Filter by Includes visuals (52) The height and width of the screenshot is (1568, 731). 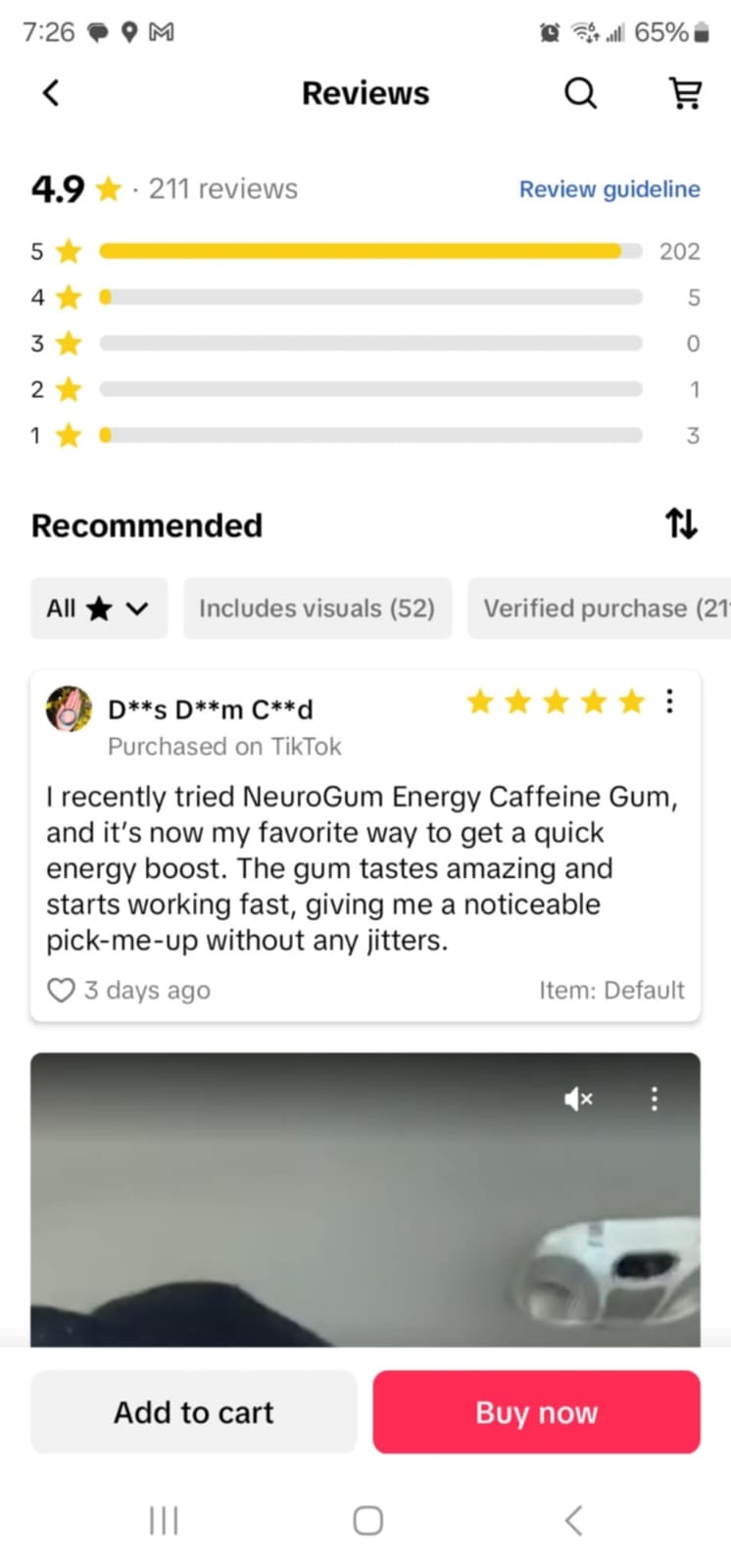tap(317, 609)
